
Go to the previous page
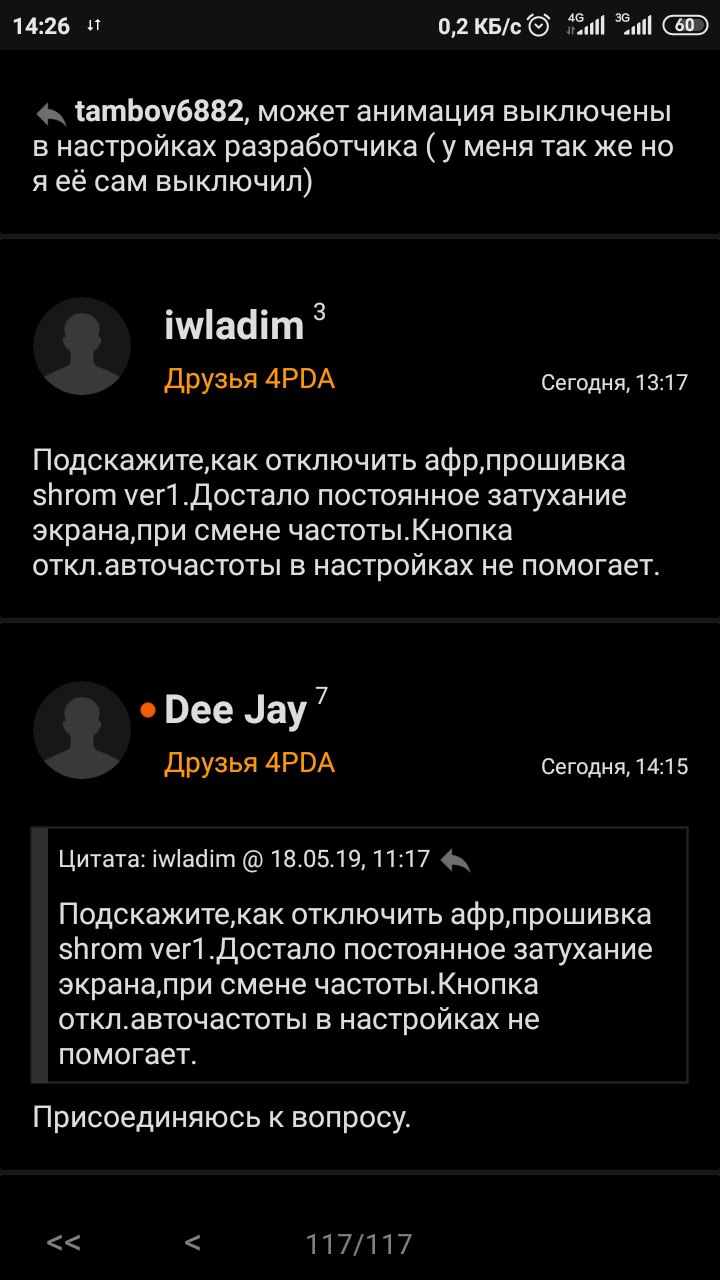(x=193, y=1243)
